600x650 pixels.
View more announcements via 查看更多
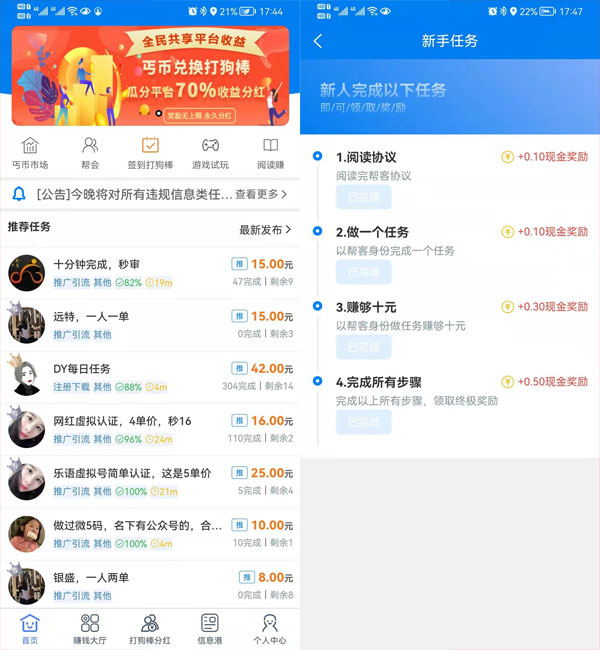click(x=261, y=194)
